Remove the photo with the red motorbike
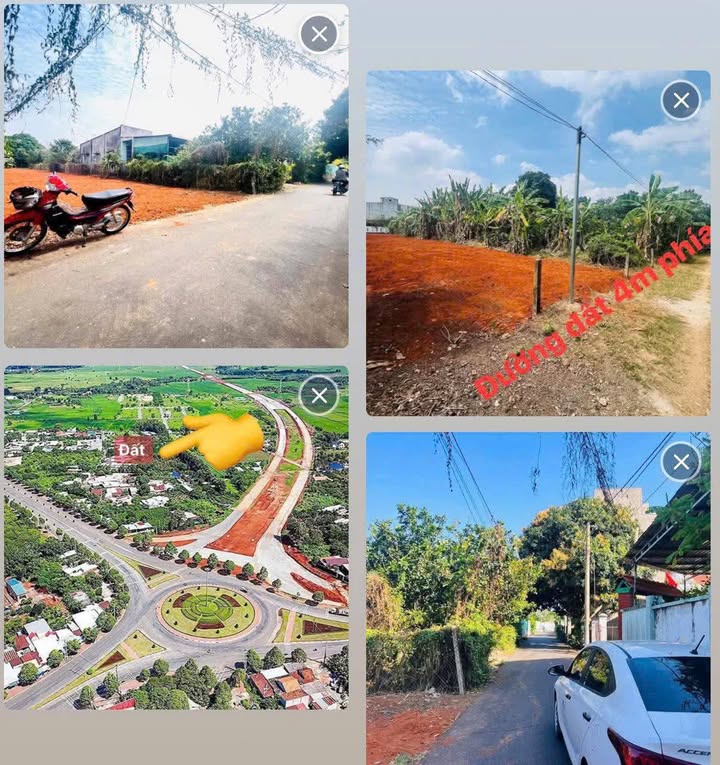Image resolution: width=720 pixels, height=765 pixels. pos(319,34)
